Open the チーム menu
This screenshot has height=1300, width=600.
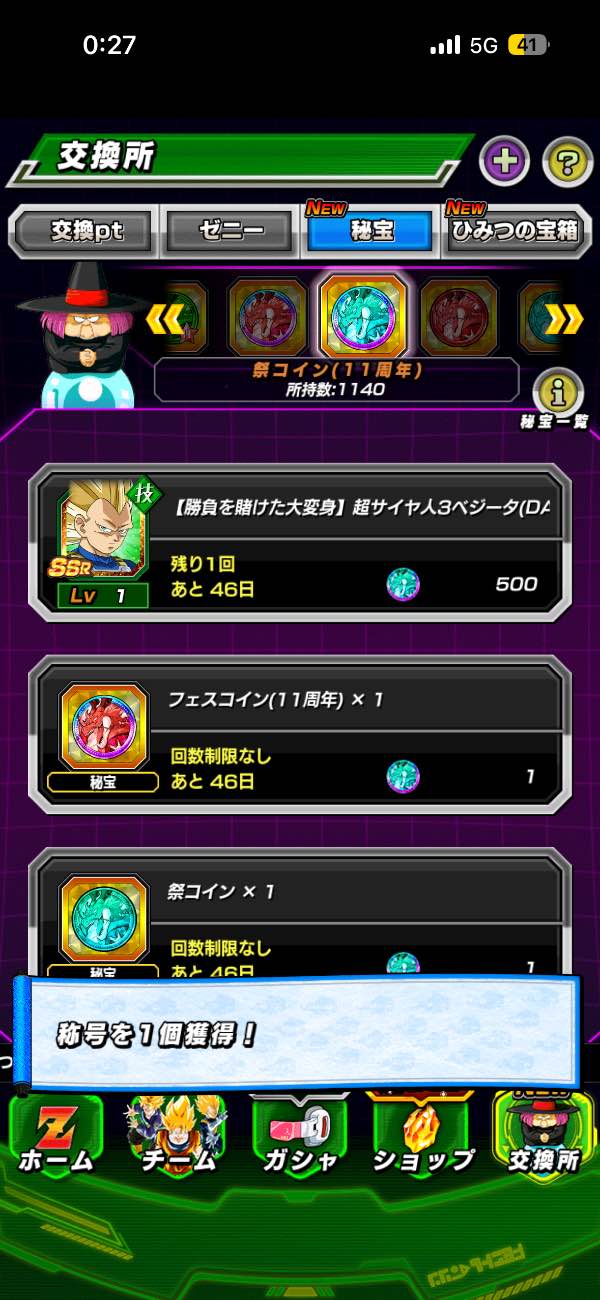click(177, 1135)
